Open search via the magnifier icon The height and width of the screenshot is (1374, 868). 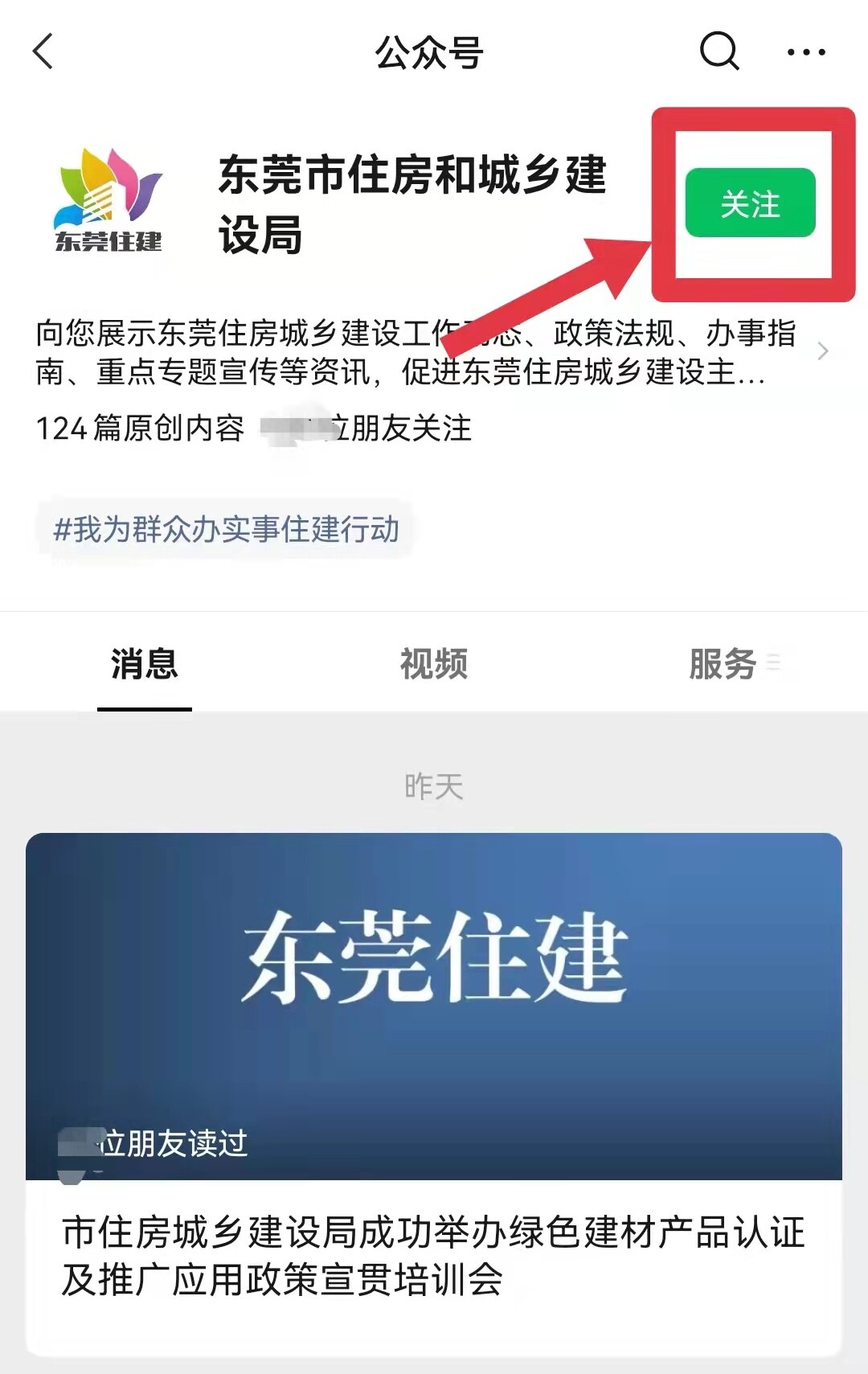pos(719,51)
